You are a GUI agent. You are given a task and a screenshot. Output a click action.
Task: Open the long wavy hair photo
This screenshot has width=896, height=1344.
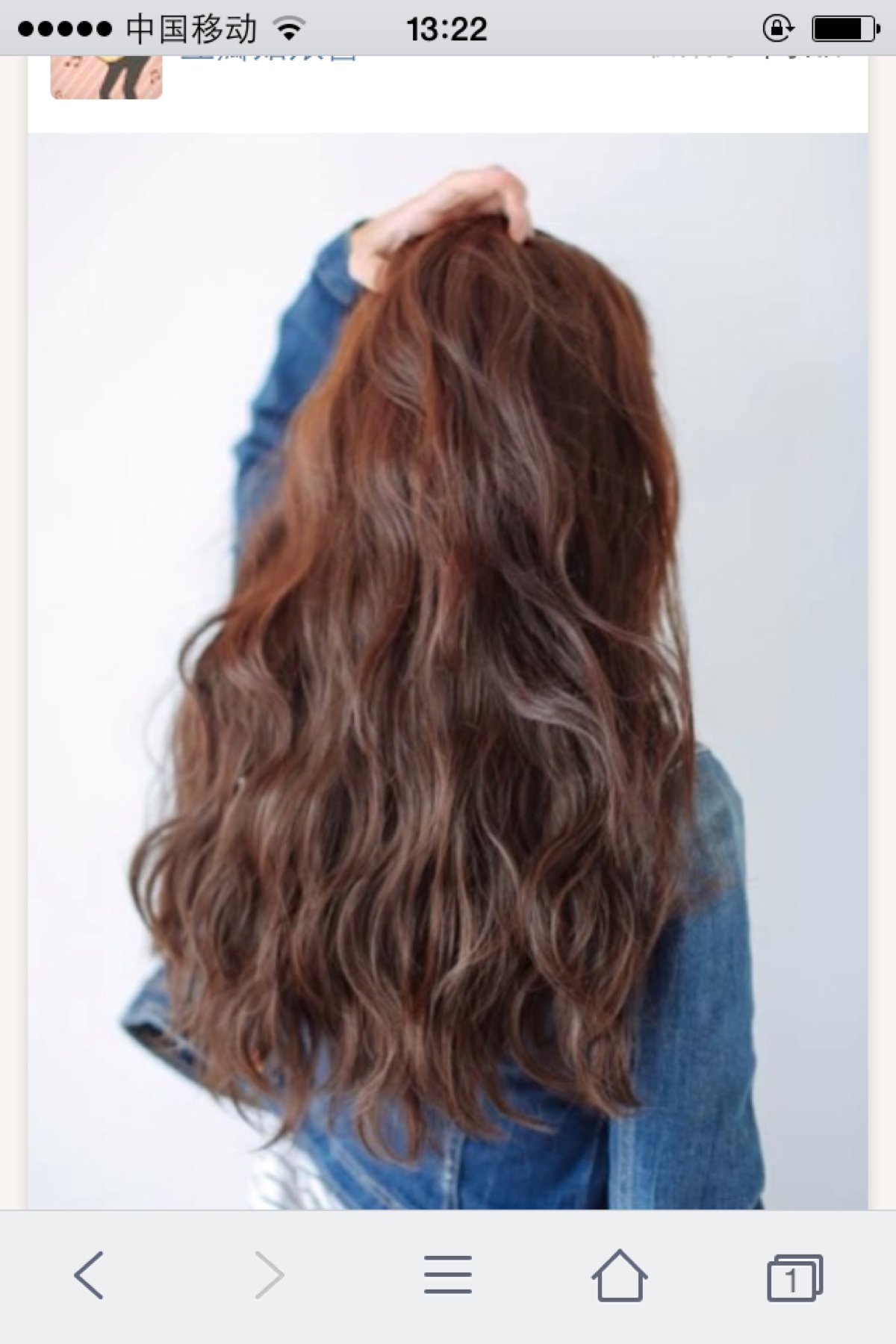[448, 672]
